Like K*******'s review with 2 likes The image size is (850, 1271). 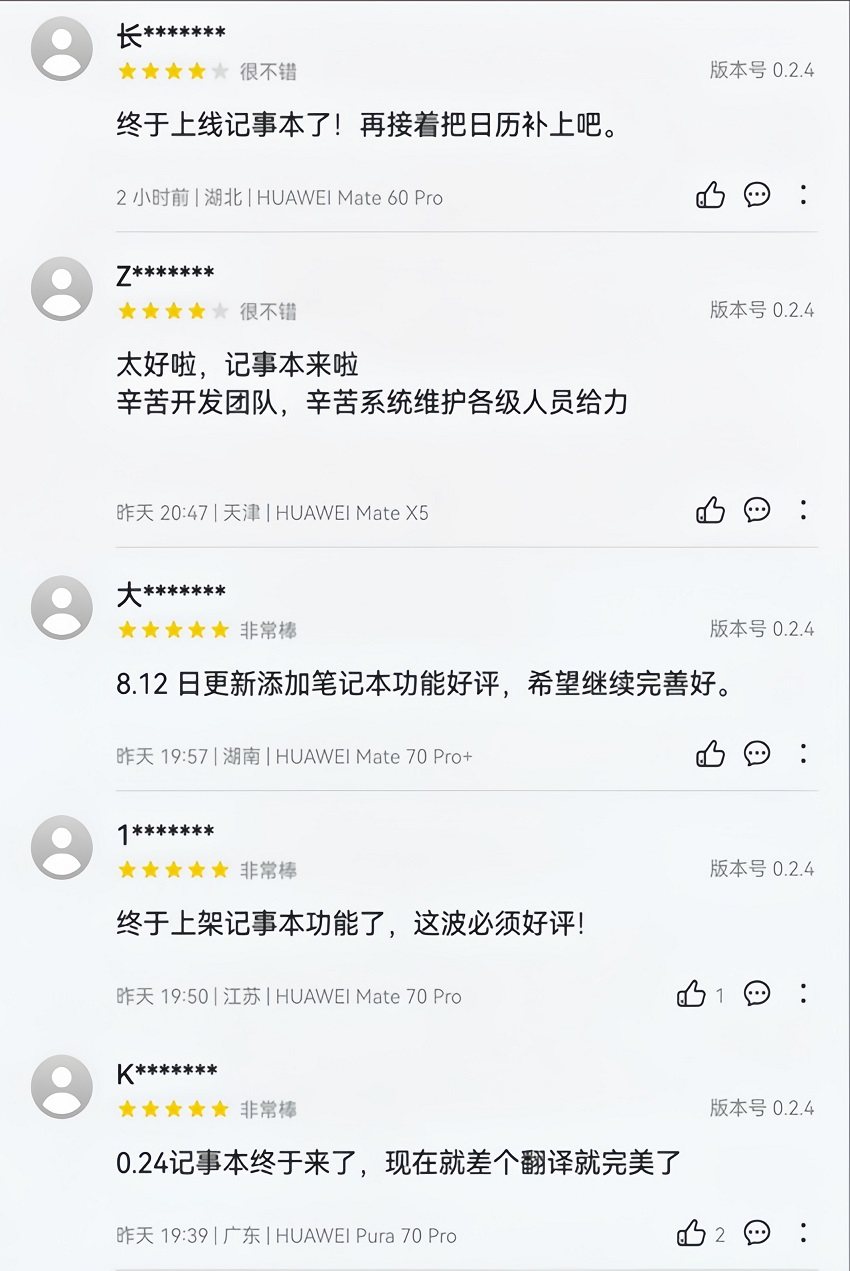pos(691,1233)
